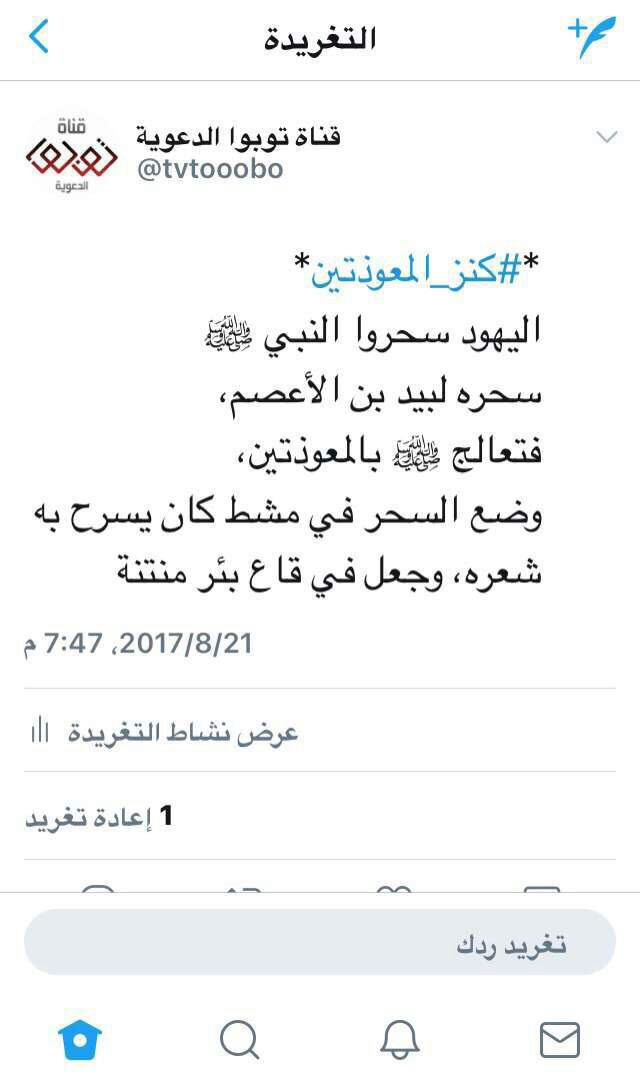Image resolution: width=640 pixels, height=1082 pixels.
Task: Go back from the tweet screen
Action: pos(38,38)
